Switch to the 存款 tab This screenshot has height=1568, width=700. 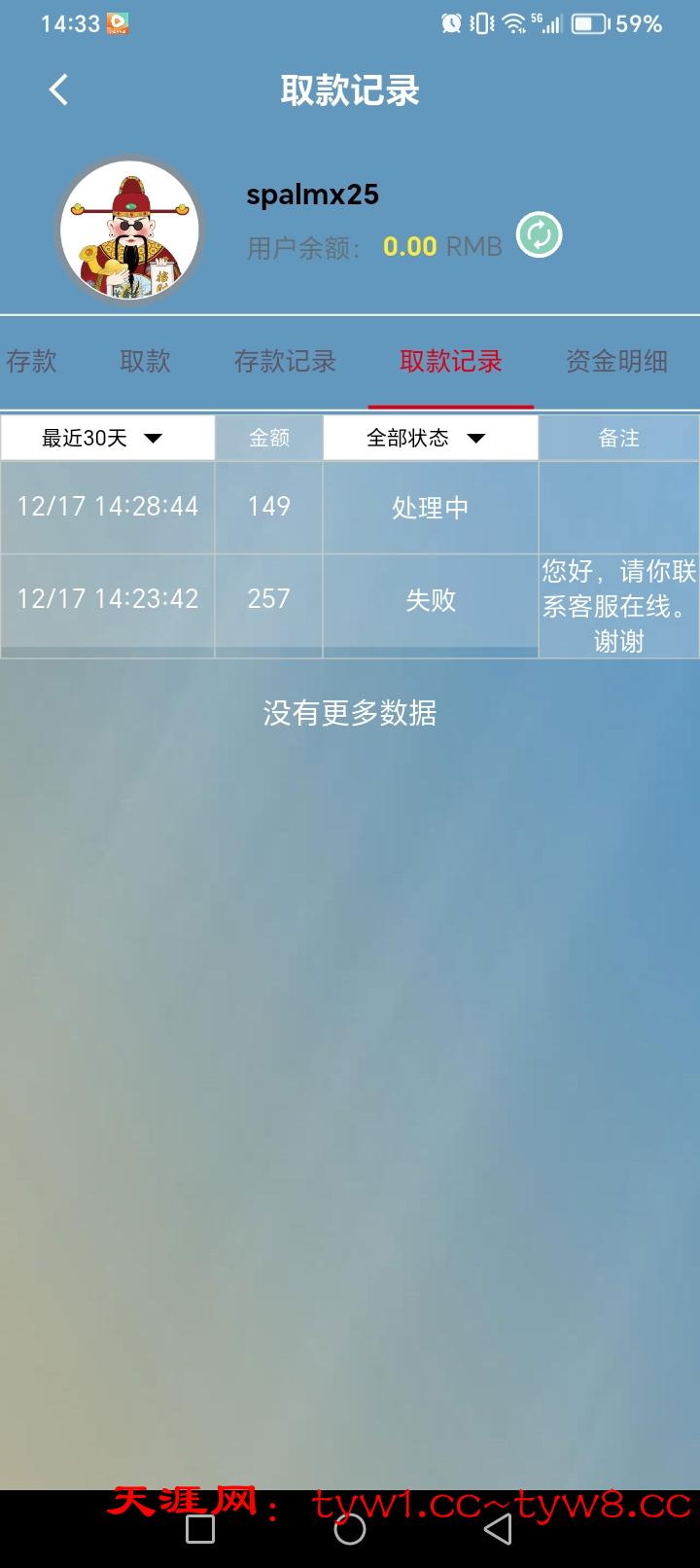pos(31,362)
